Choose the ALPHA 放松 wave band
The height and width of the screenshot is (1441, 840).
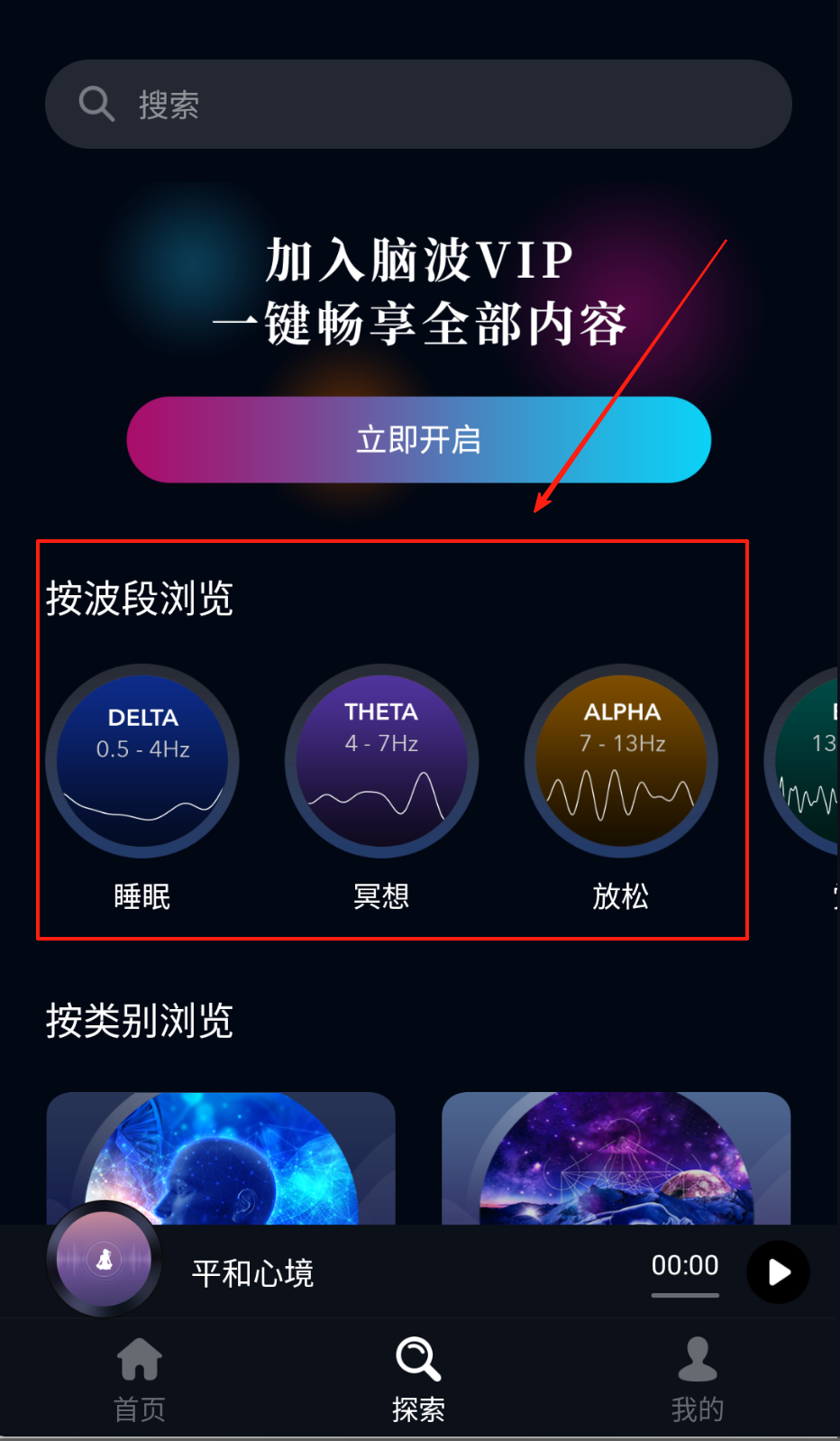621,762
